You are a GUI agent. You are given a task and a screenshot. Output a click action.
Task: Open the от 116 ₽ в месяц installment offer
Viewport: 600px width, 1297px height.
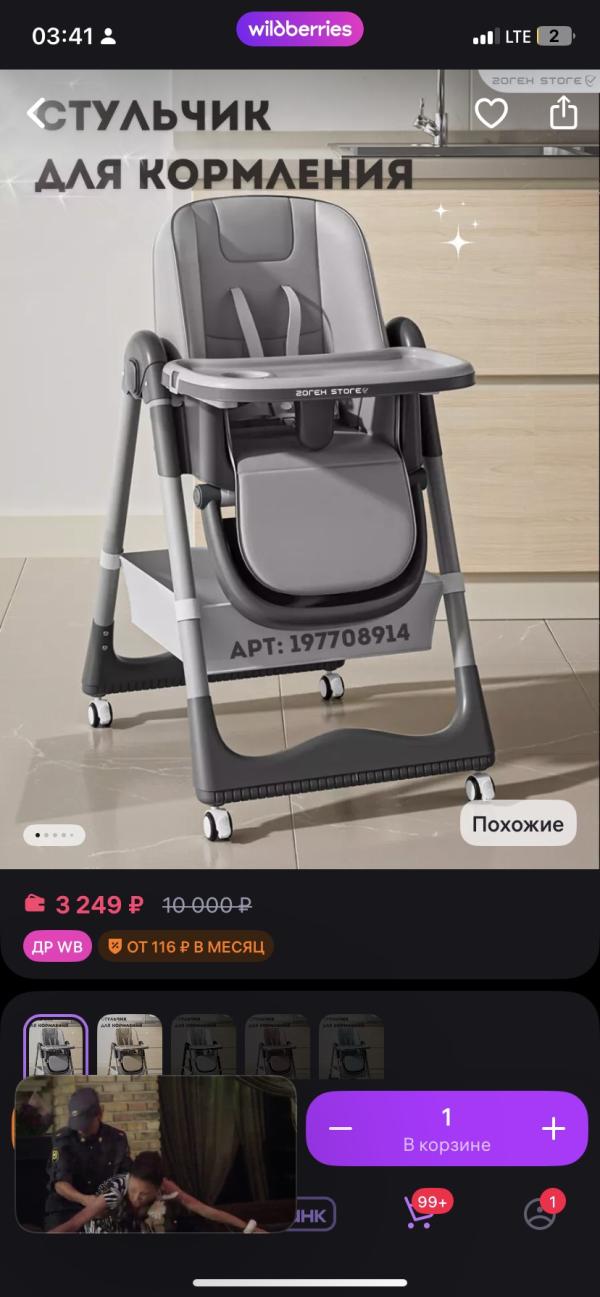(185, 946)
